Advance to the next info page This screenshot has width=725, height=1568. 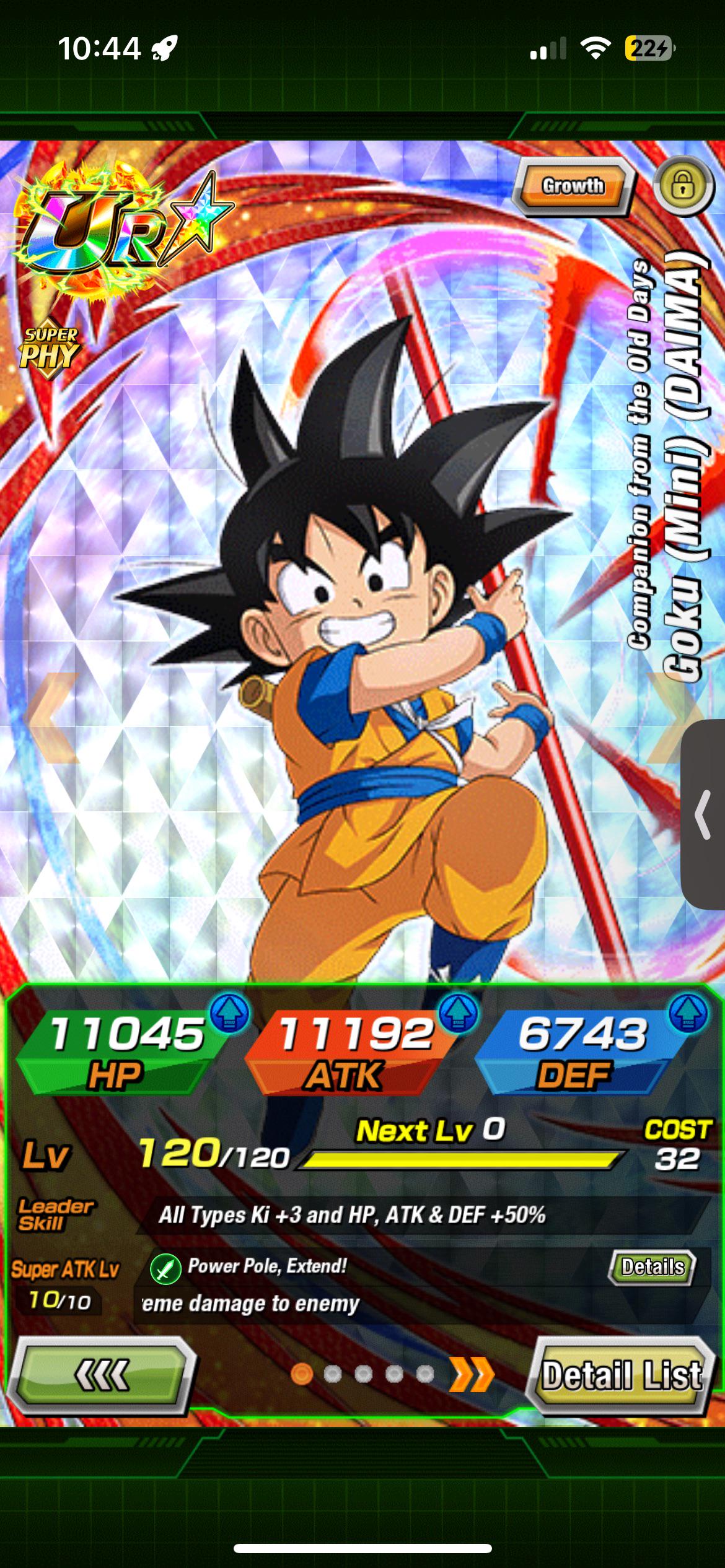pos(472,1374)
